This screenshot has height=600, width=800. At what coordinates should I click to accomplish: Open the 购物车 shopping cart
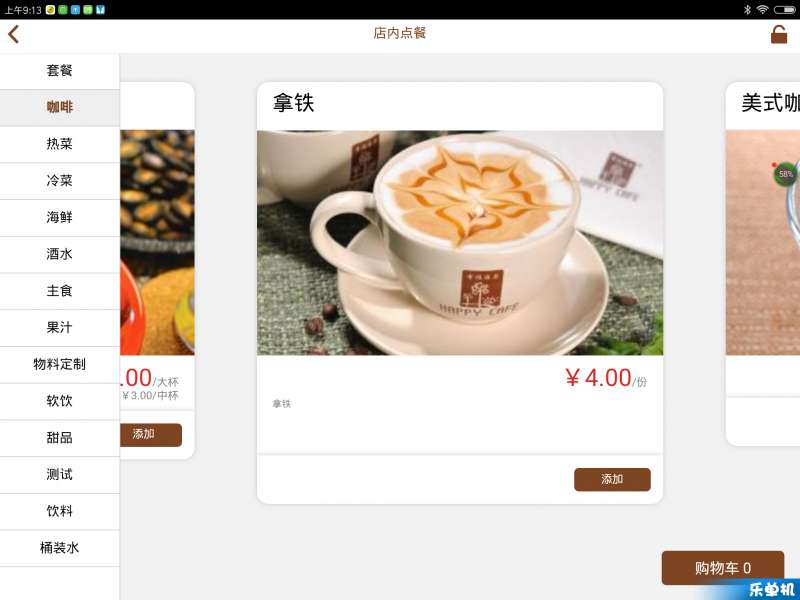(722, 568)
